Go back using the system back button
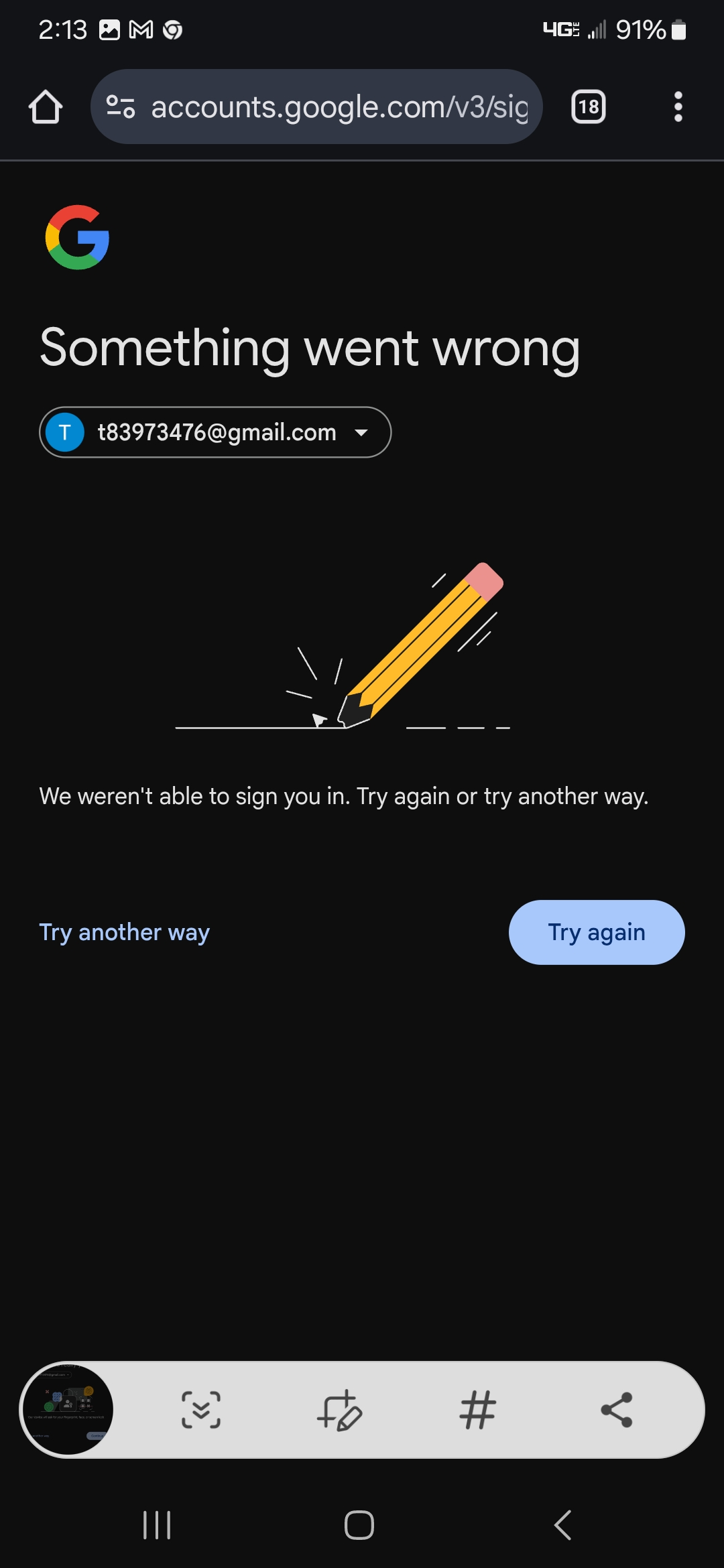This screenshot has width=724, height=1568. pyautogui.click(x=563, y=1525)
